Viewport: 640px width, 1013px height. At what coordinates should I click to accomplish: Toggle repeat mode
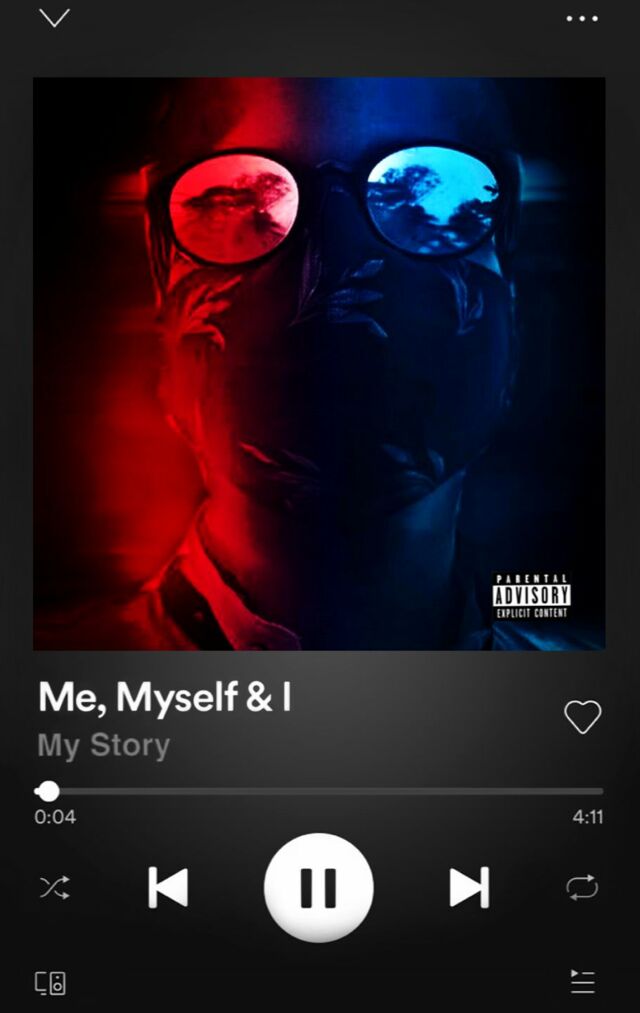(x=582, y=887)
